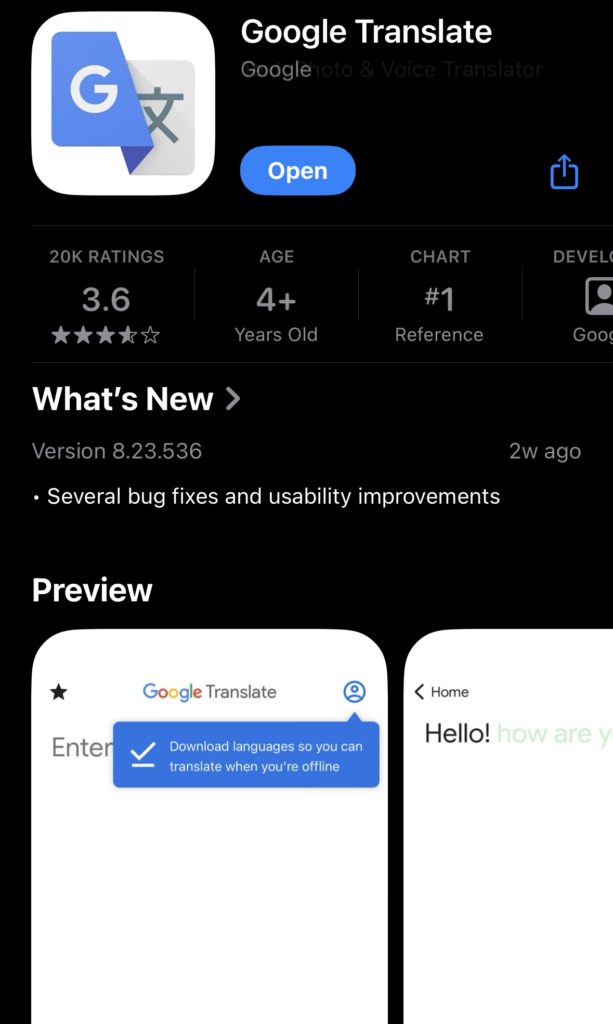The height and width of the screenshot is (1024, 613).
Task: View the first preview screenshot
Action: click(209, 826)
